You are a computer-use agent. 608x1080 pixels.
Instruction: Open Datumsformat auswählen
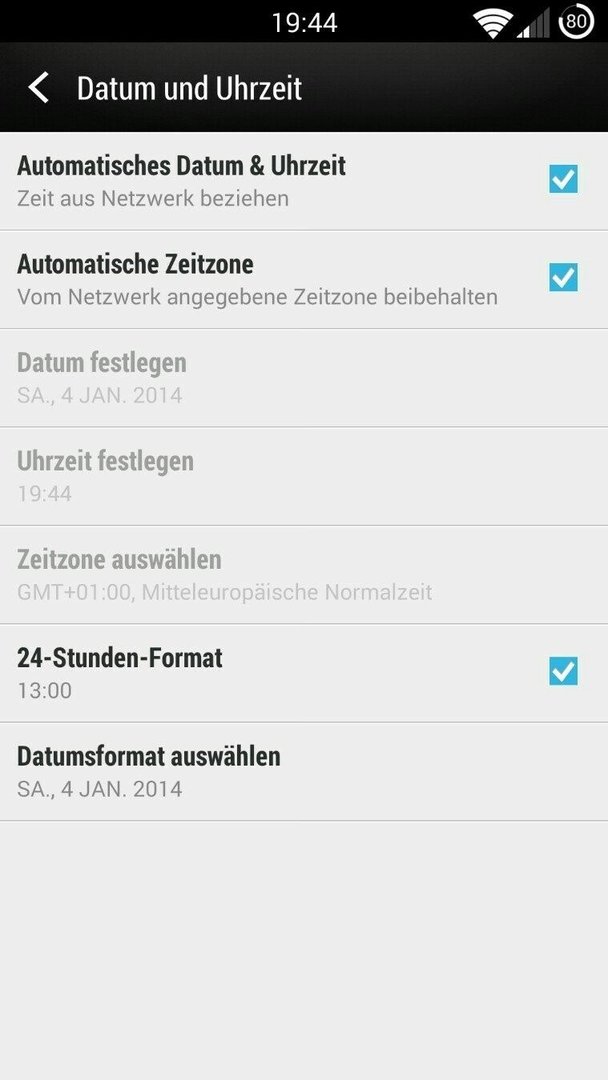(304, 771)
